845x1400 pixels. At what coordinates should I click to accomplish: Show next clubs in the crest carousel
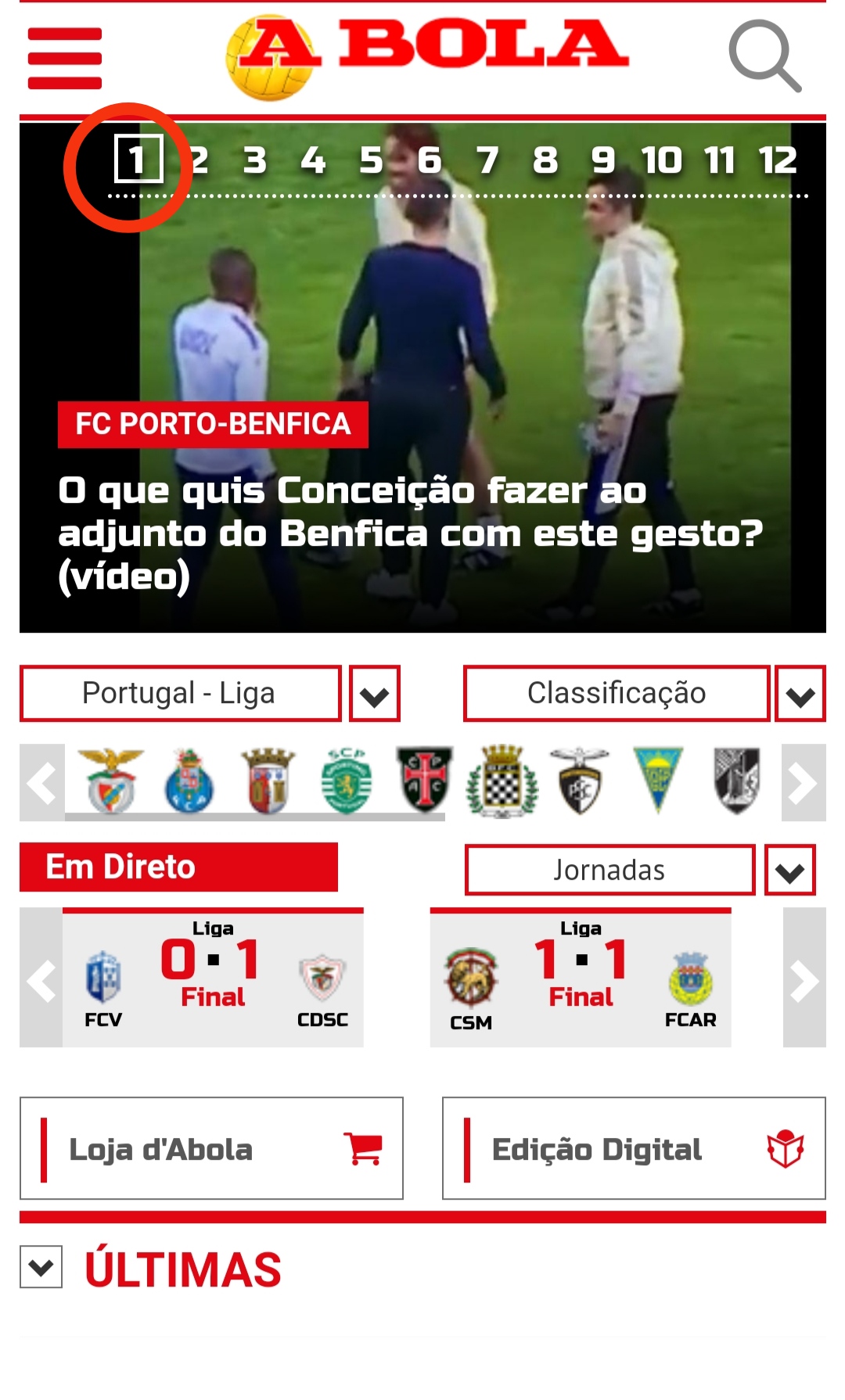804,783
